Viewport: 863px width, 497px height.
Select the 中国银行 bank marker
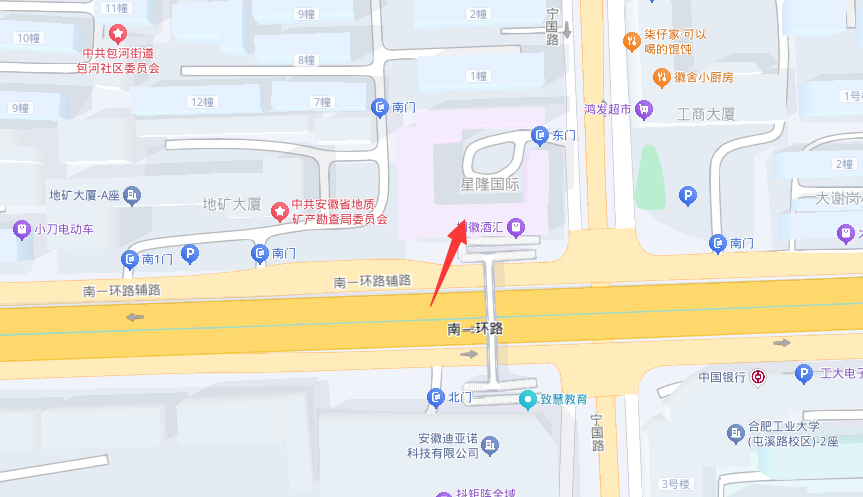pyautogui.click(x=760, y=376)
